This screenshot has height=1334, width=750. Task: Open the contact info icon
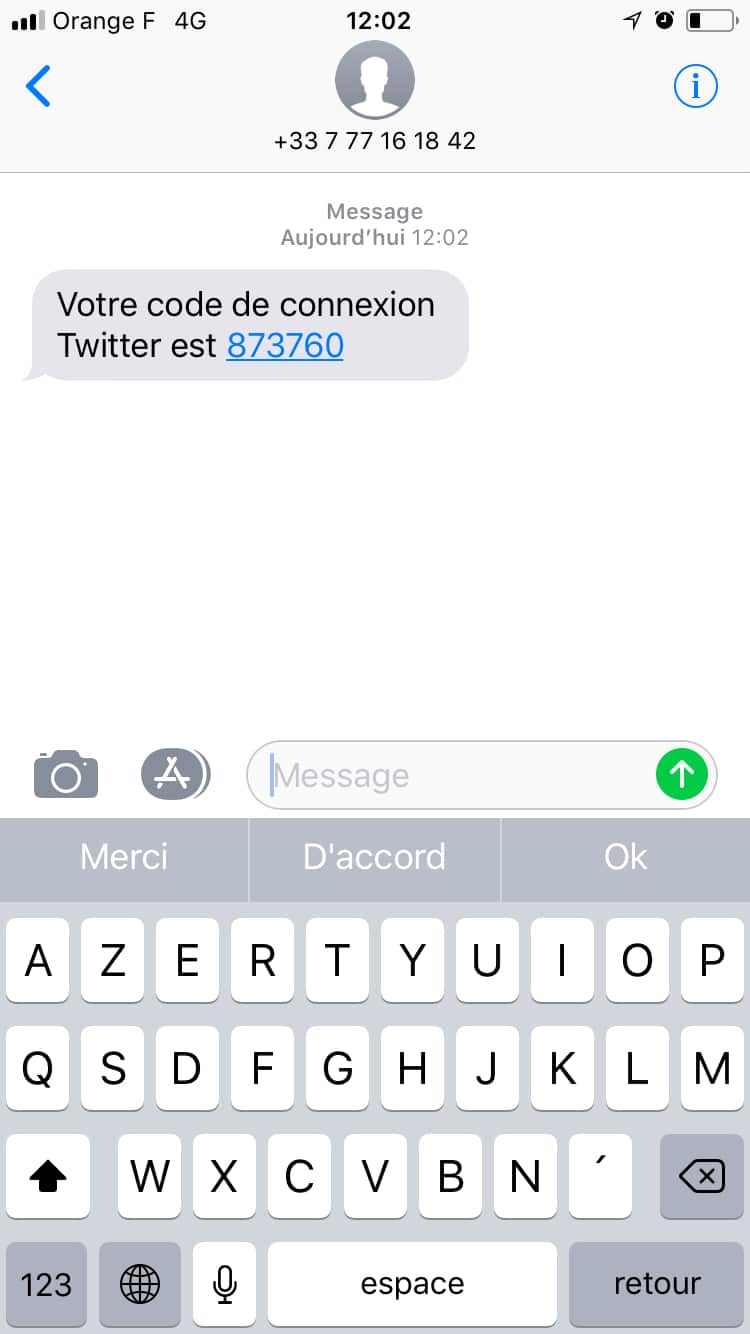click(696, 87)
